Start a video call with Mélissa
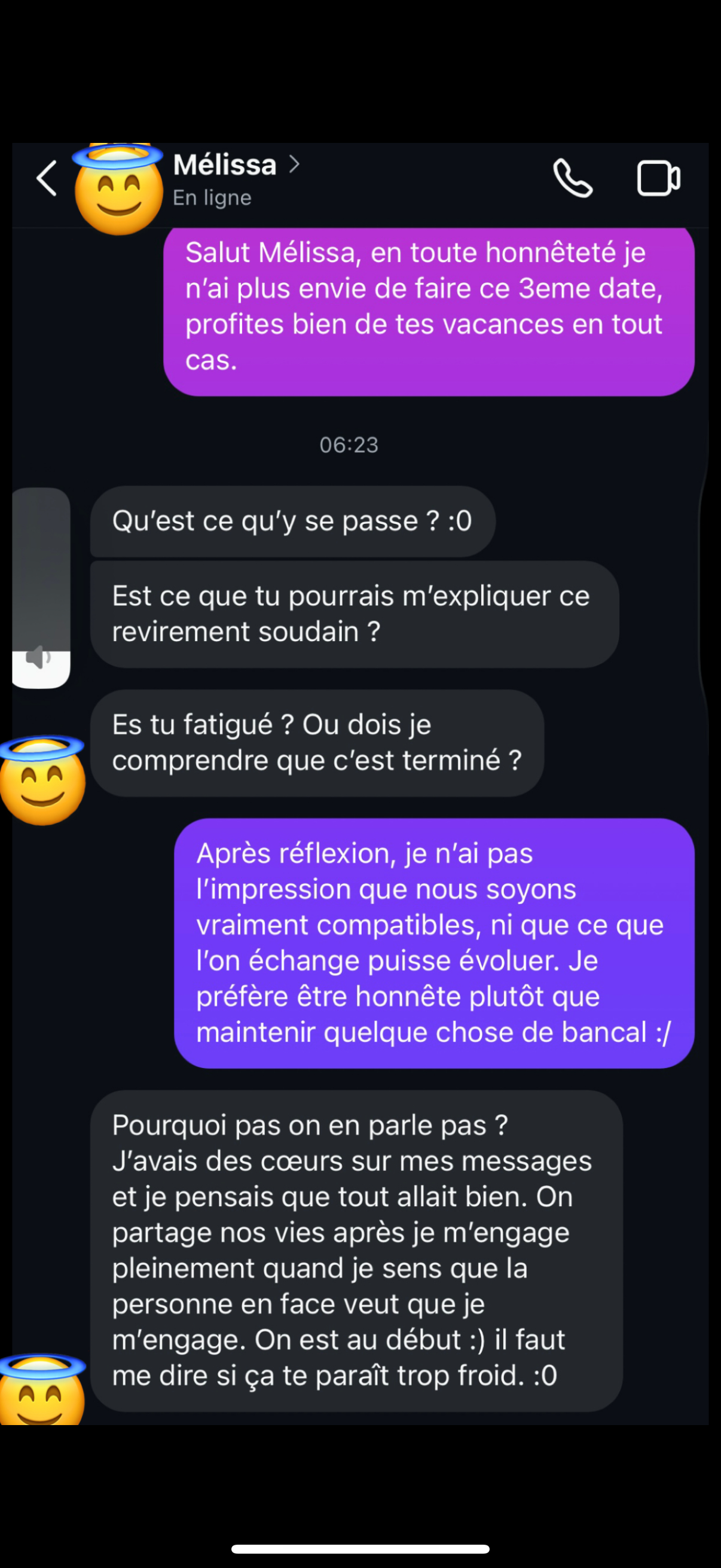721x1568 pixels. pyautogui.click(x=658, y=178)
